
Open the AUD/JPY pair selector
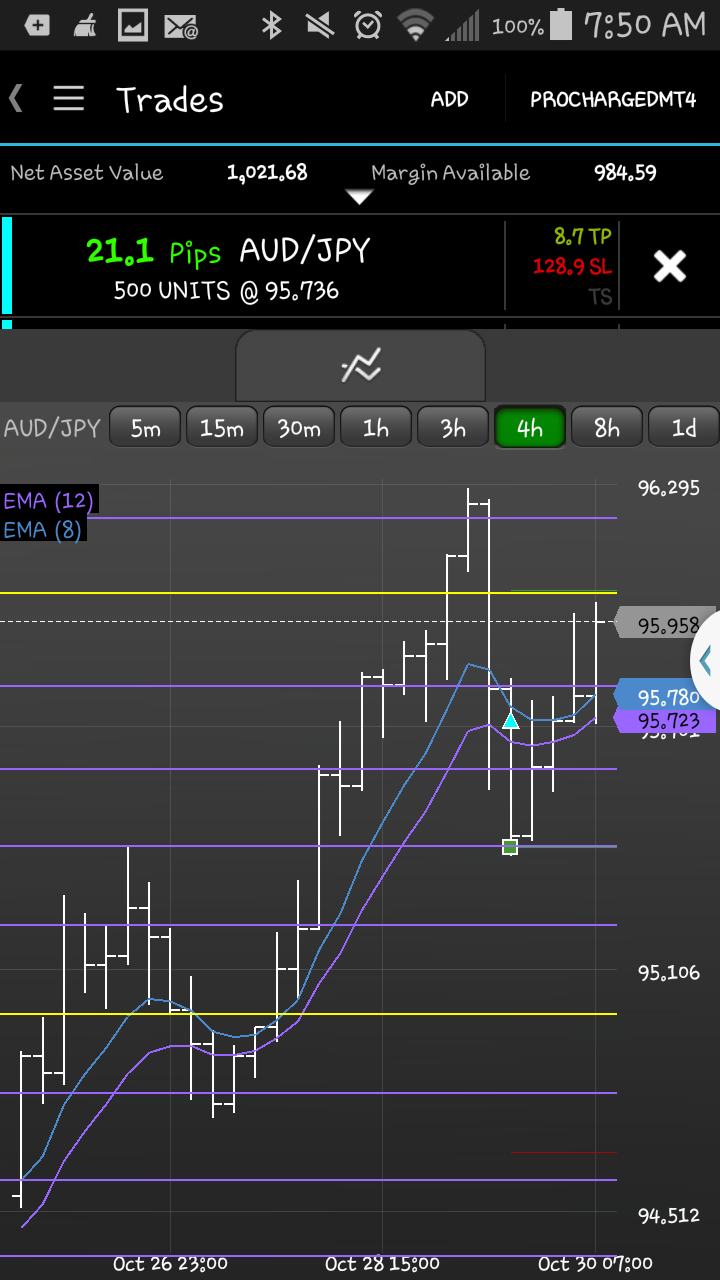coord(52,428)
